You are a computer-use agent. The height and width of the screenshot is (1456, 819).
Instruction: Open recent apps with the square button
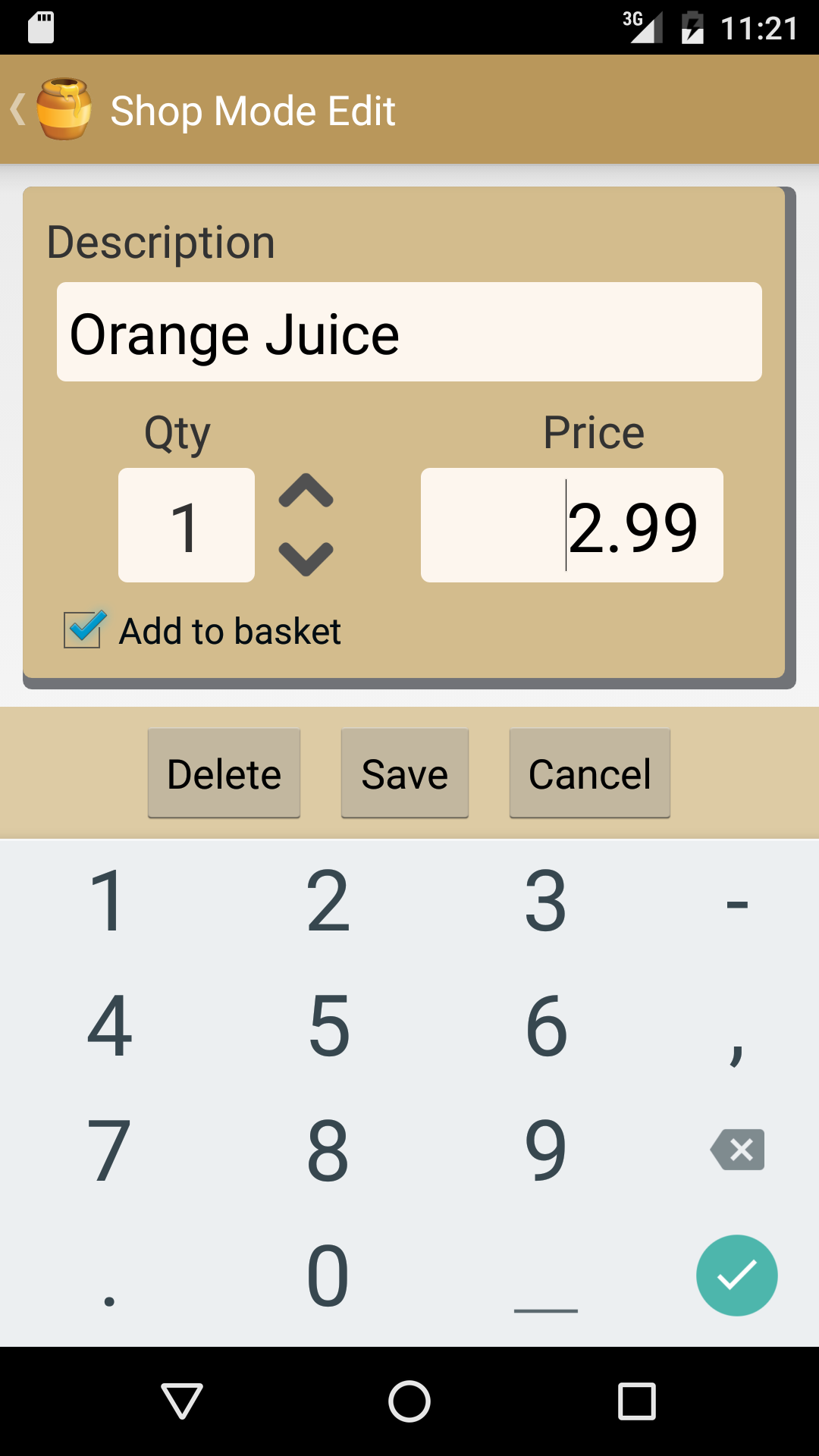tap(637, 1401)
